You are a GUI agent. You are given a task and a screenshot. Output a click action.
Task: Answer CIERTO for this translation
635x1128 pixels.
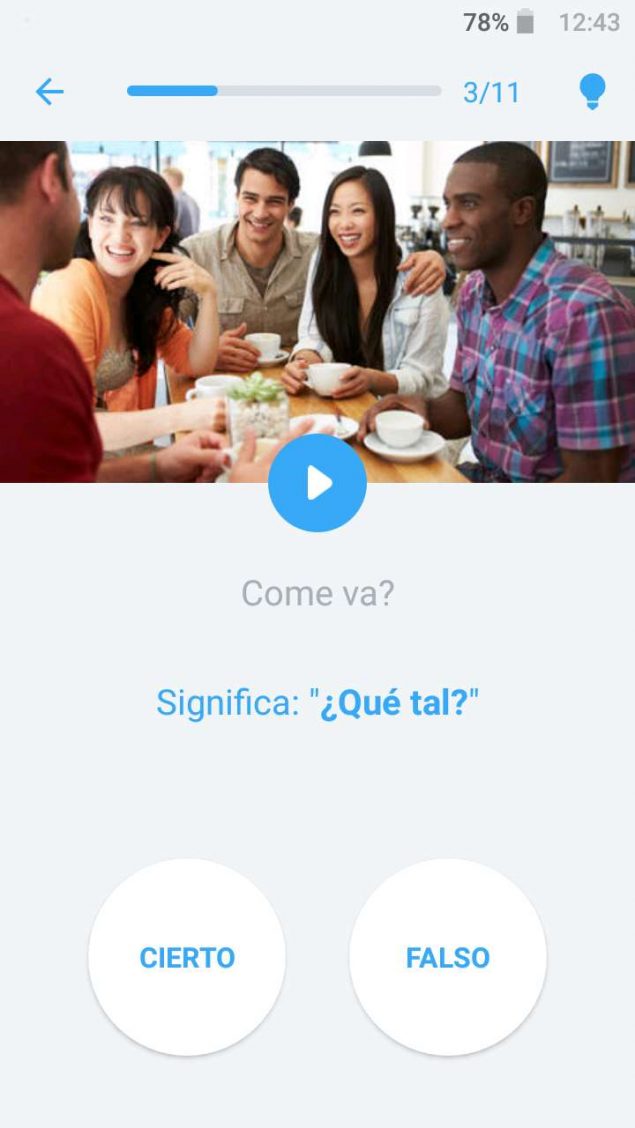[x=187, y=957]
